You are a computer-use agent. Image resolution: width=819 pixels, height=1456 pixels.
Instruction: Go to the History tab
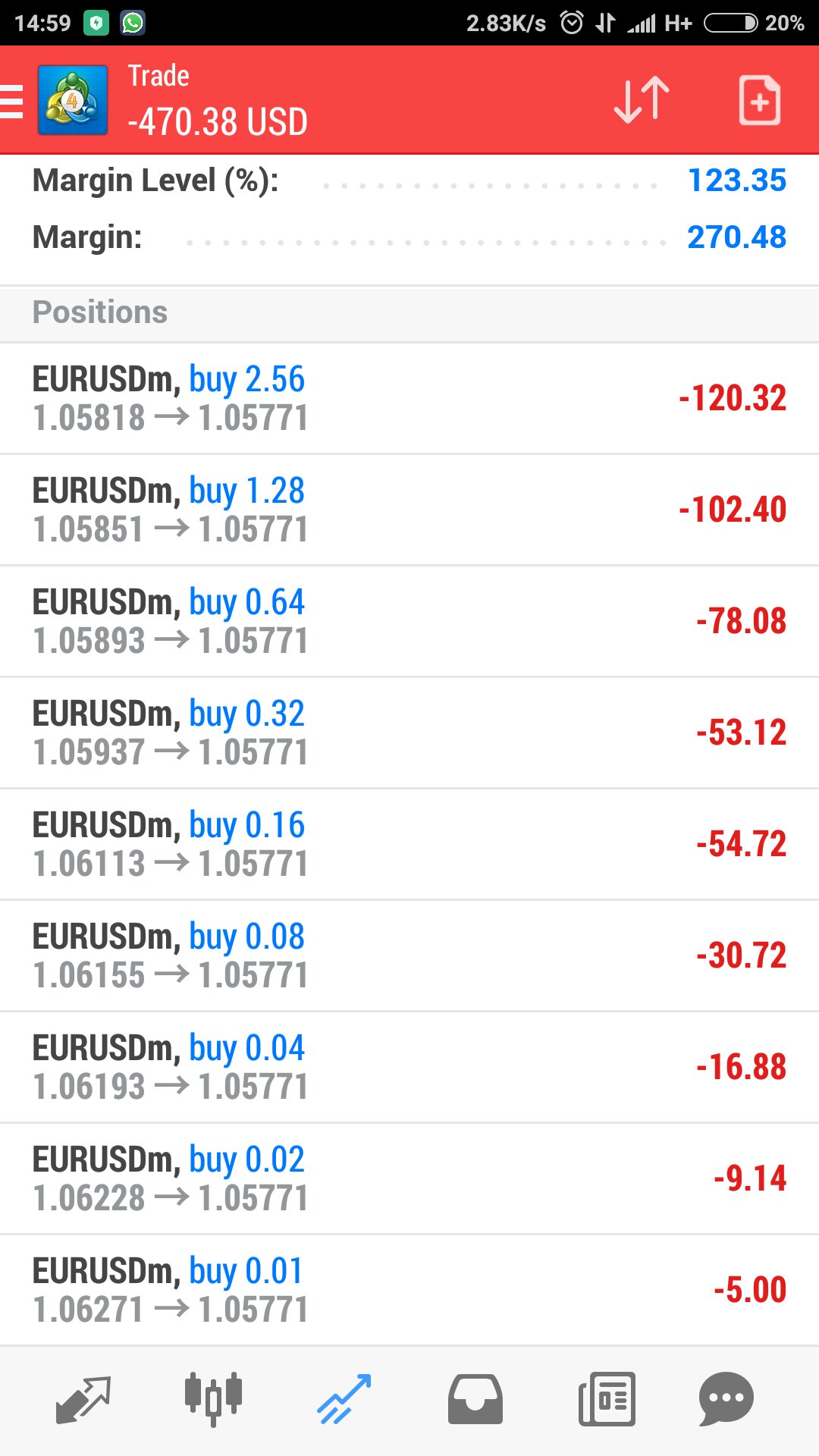[475, 1399]
